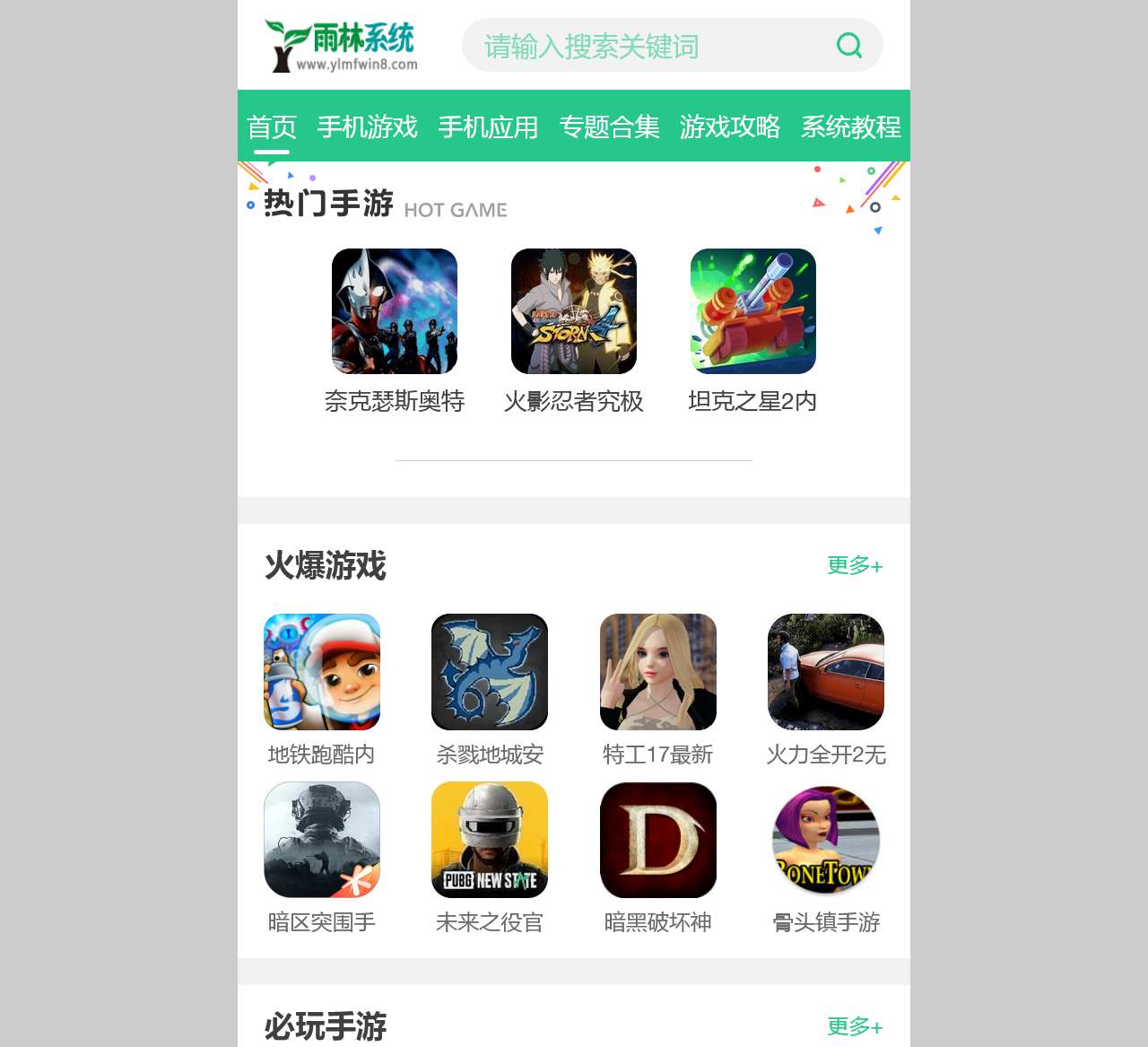Tap the 未来之役官 PUBG game
The image size is (1148, 1047).
click(x=490, y=840)
